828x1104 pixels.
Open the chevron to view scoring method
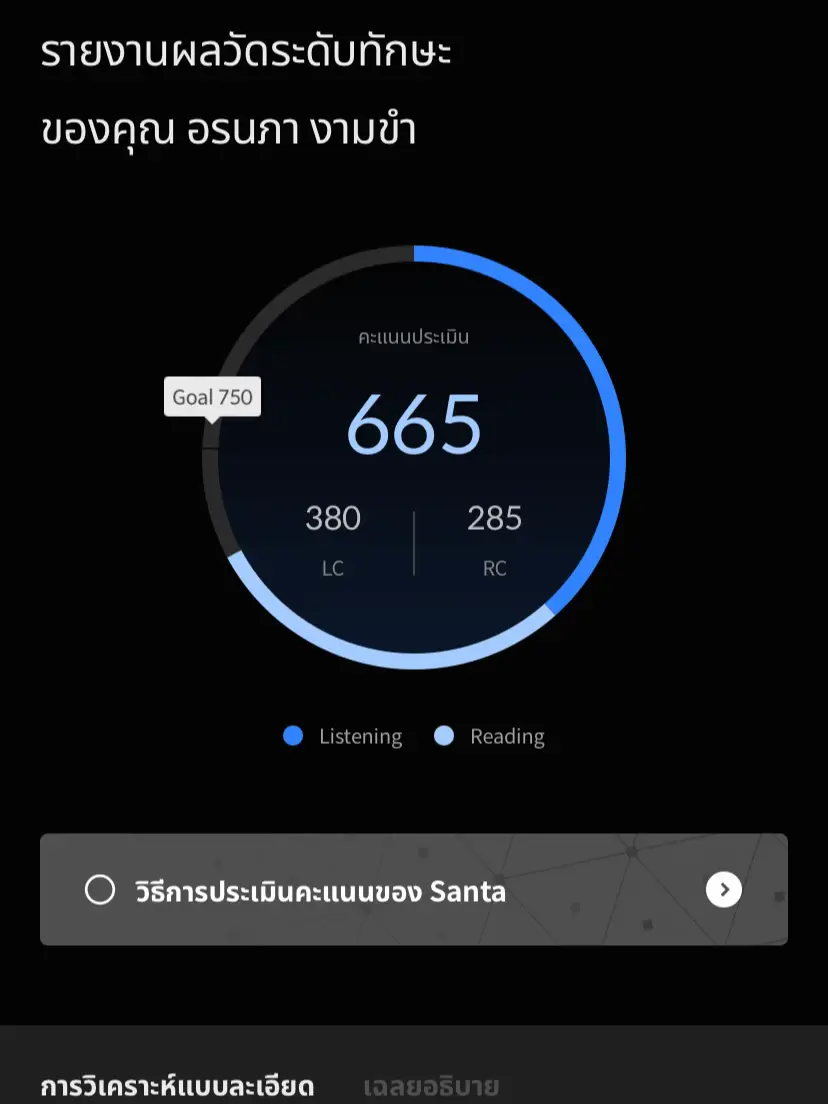(x=723, y=890)
